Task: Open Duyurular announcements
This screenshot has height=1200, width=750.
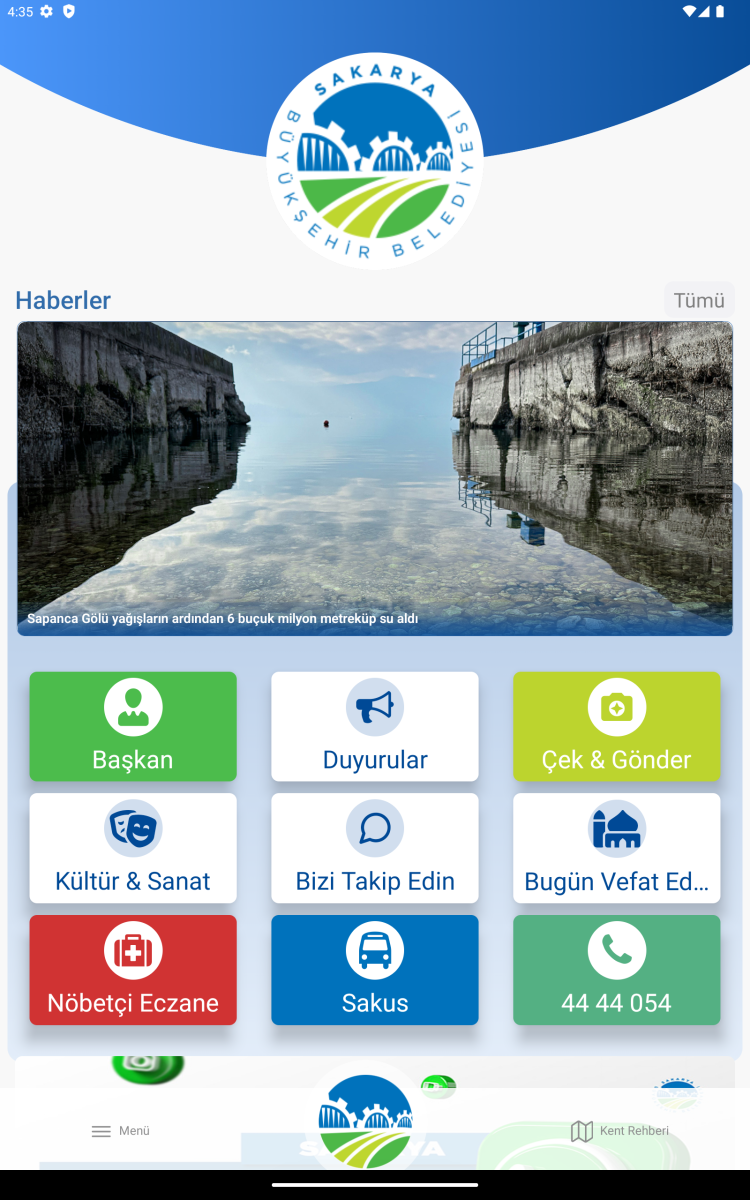Action: [x=375, y=727]
